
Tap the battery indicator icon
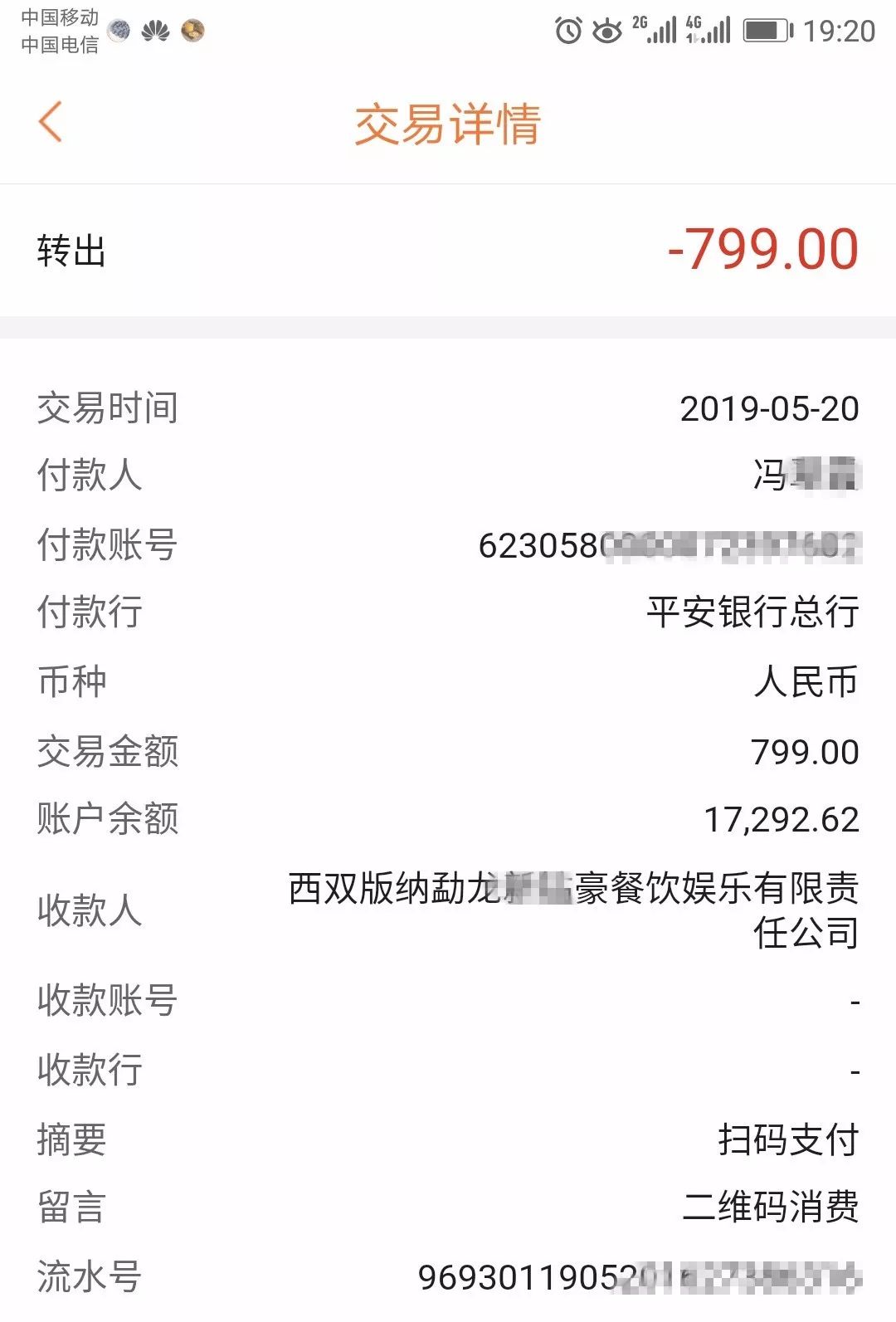tap(764, 31)
